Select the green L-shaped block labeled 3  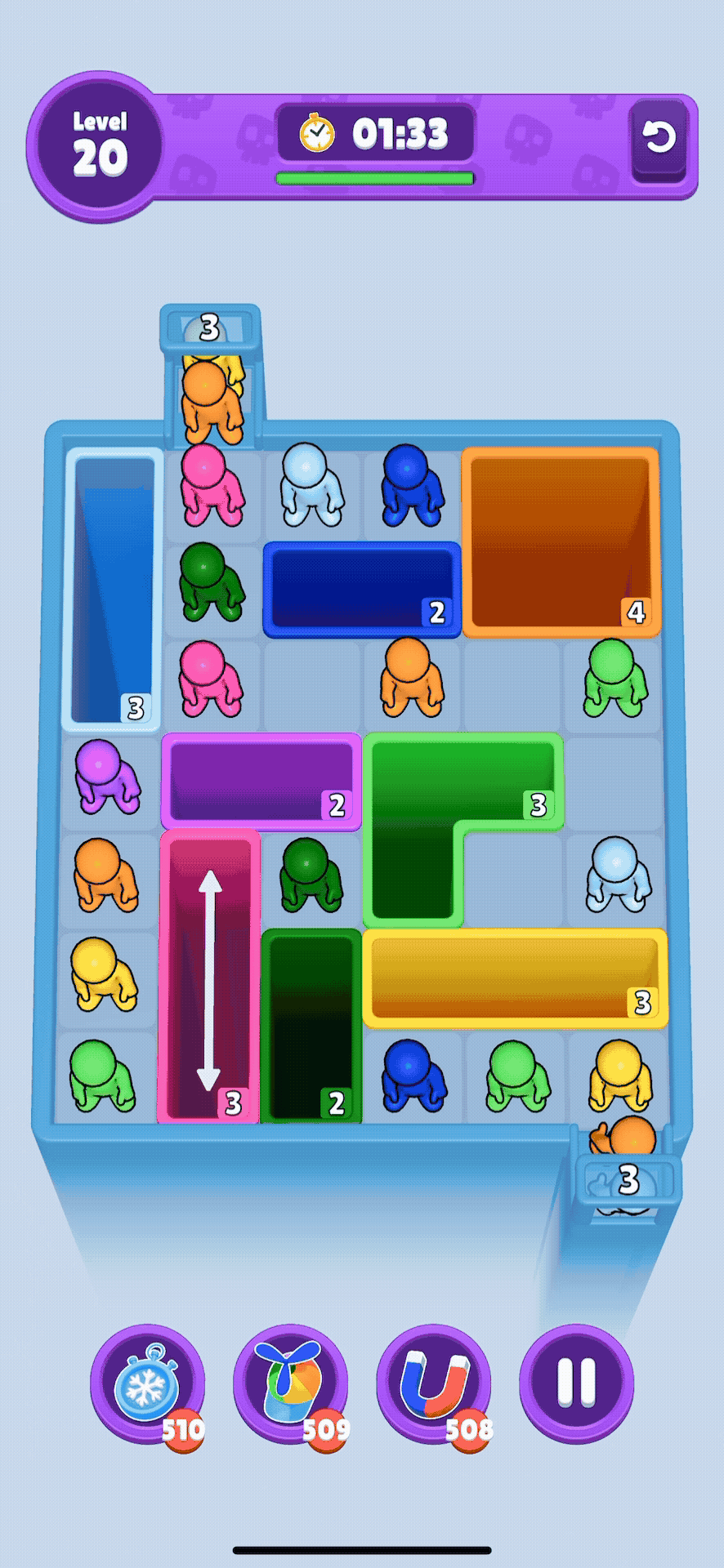417,817
